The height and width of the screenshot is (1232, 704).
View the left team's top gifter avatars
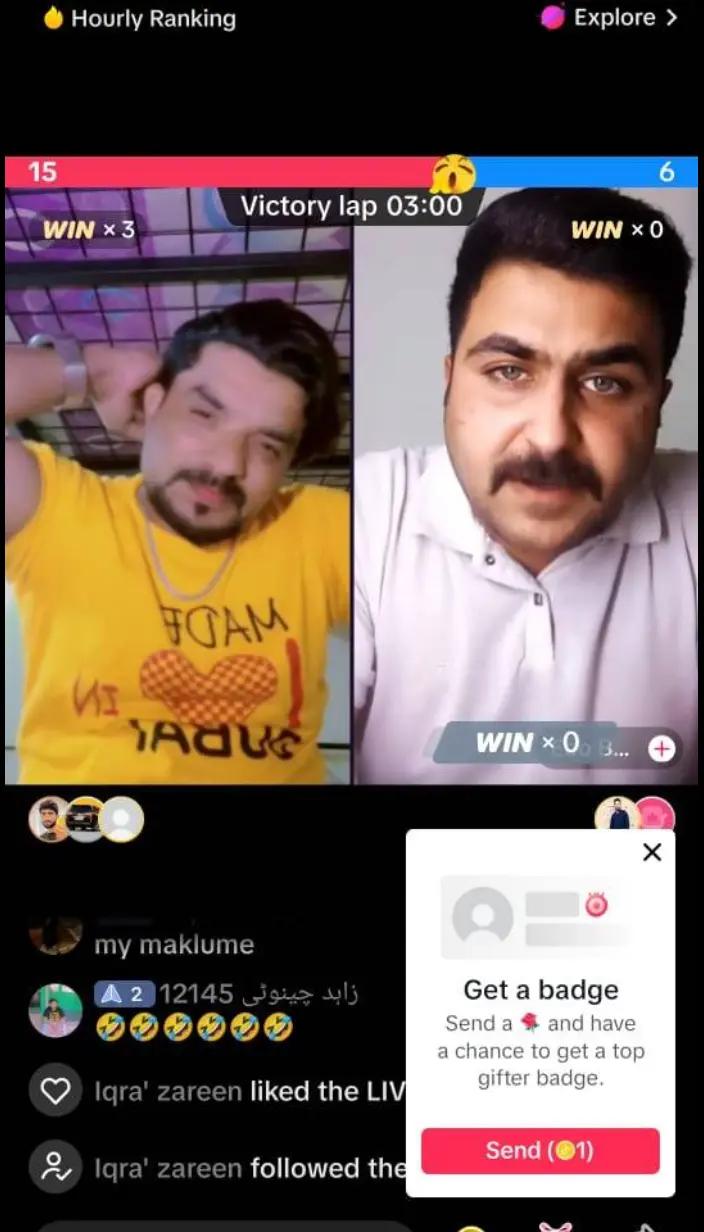point(86,819)
